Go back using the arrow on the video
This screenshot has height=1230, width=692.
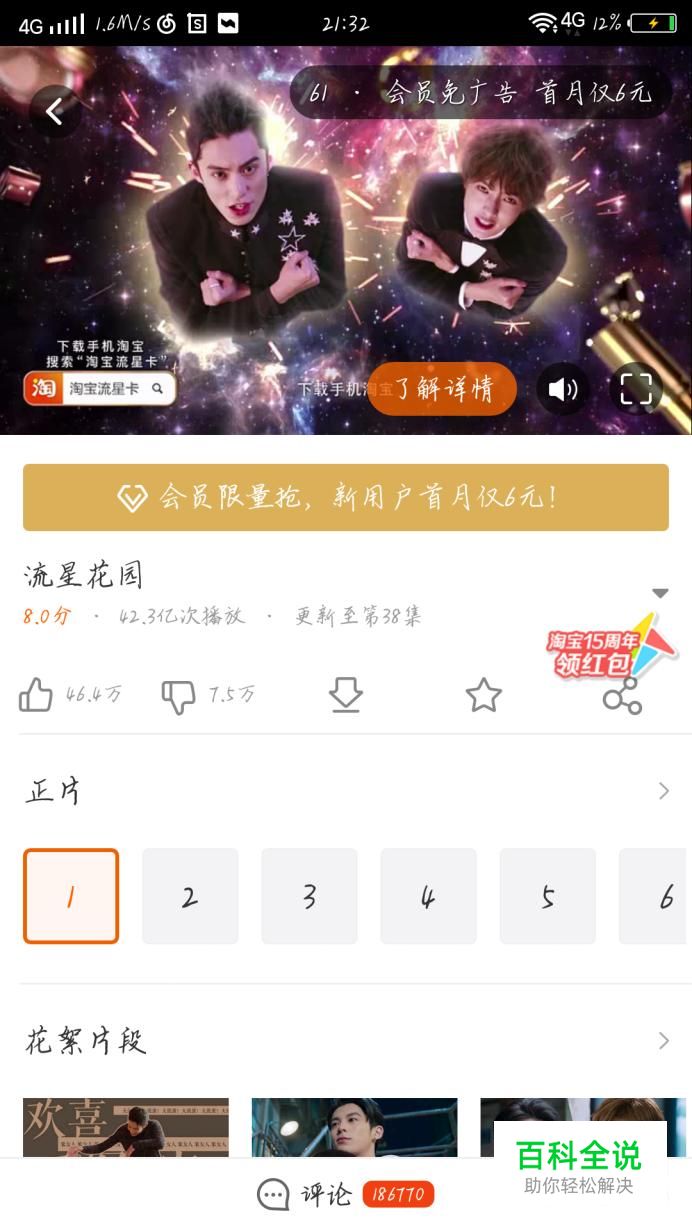54,111
